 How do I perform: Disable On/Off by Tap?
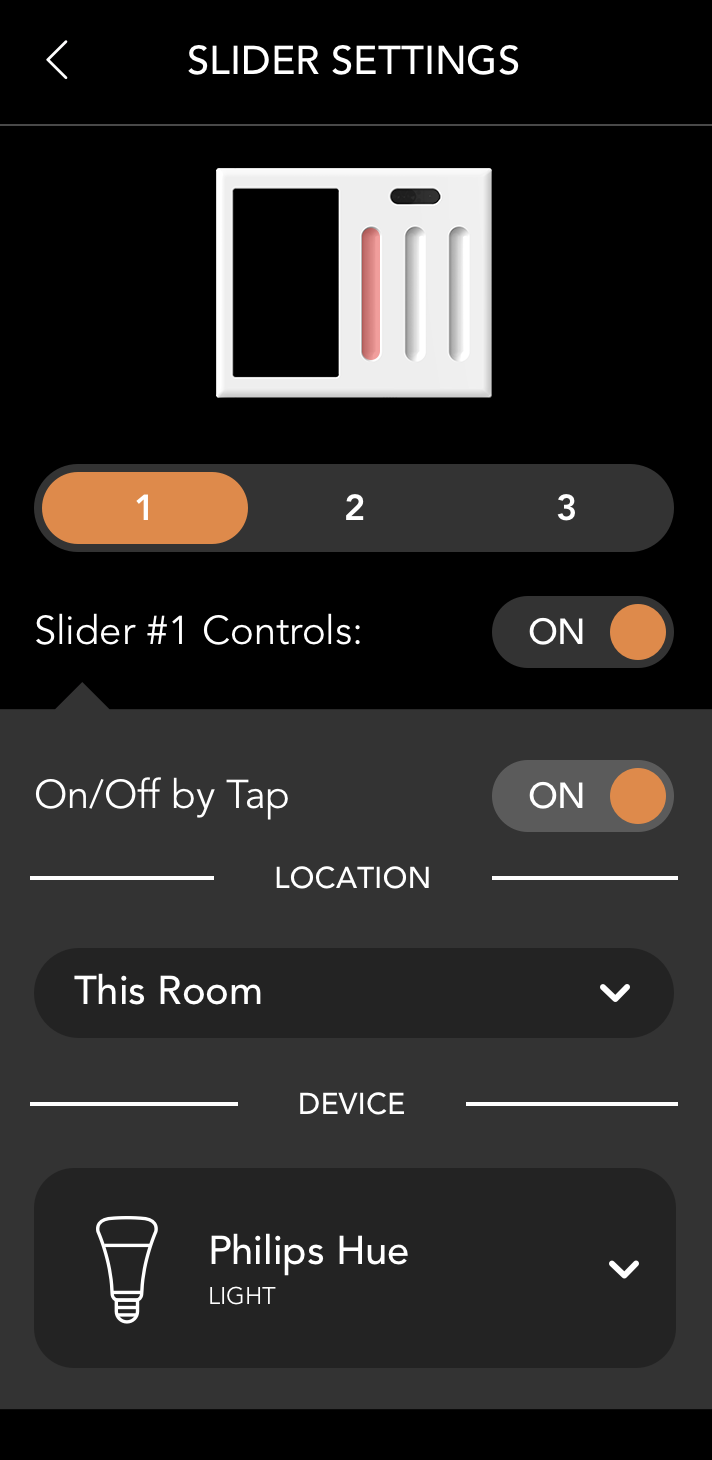(583, 796)
